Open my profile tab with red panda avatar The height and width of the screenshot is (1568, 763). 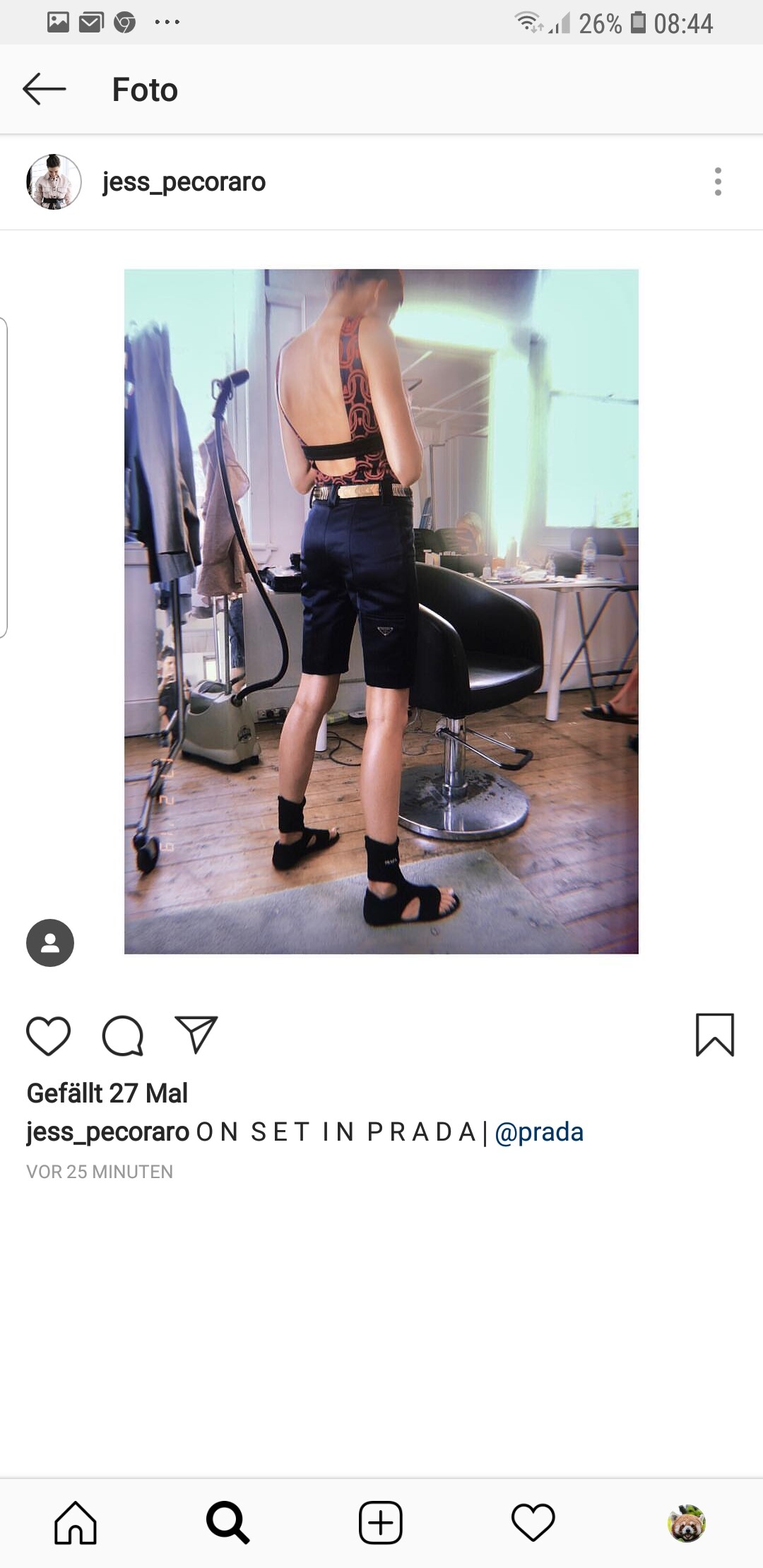686,1523
